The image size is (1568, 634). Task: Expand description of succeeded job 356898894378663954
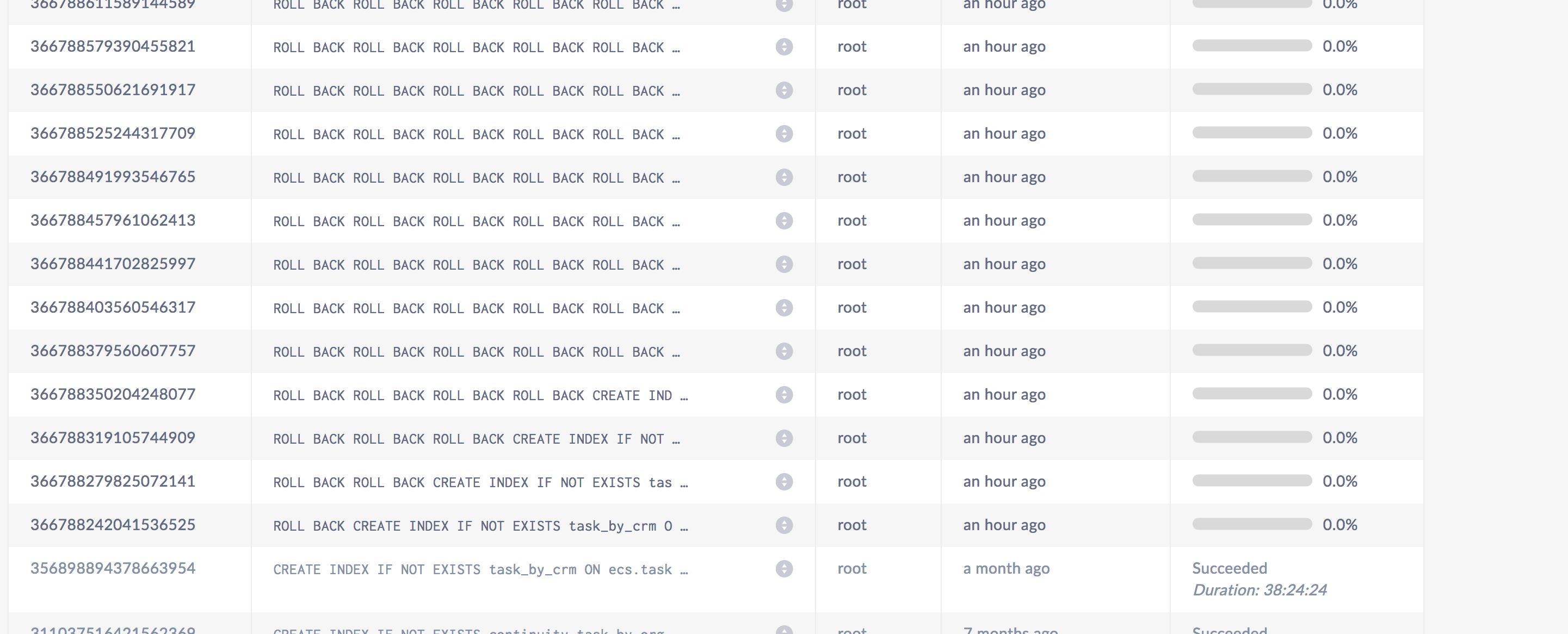click(784, 569)
